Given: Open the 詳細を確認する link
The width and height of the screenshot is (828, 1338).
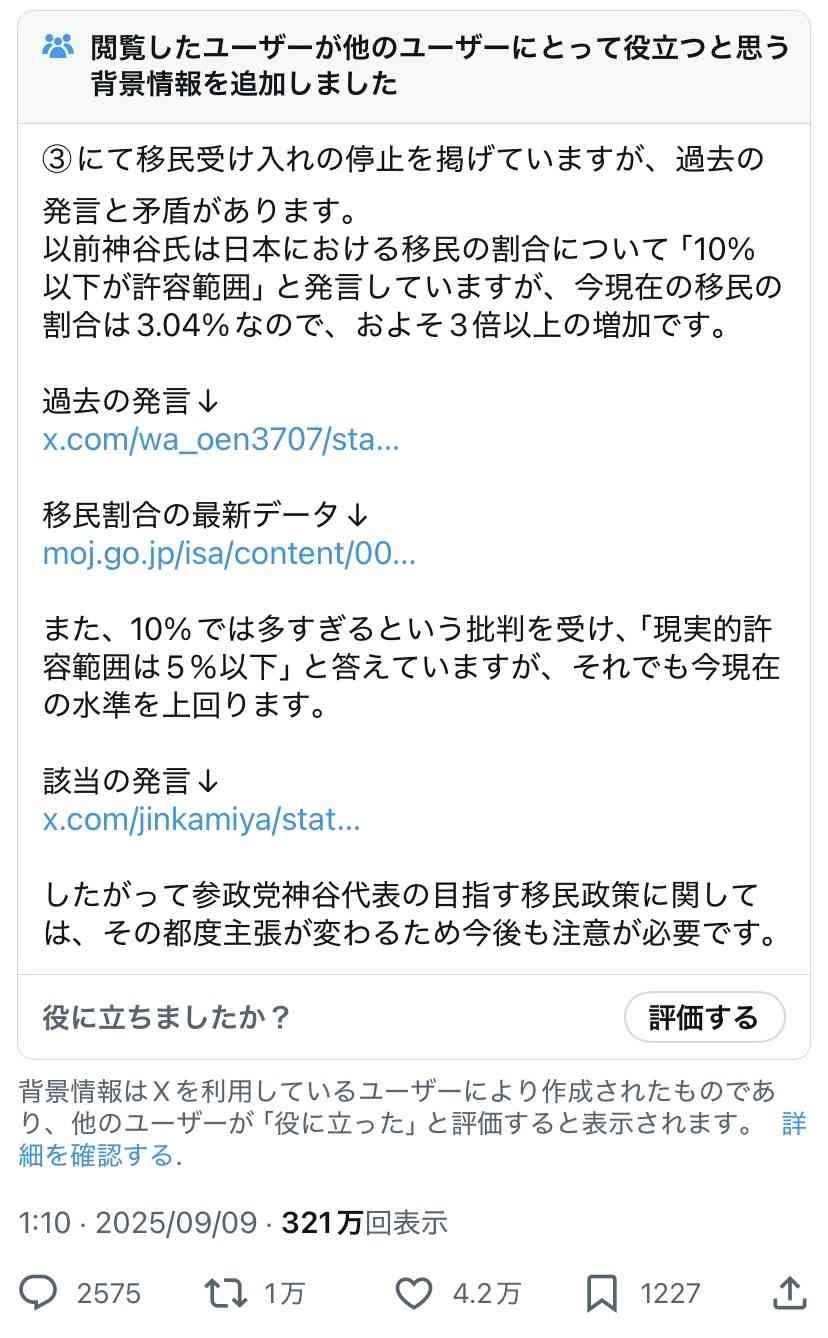Looking at the screenshot, I should point(97,1157).
